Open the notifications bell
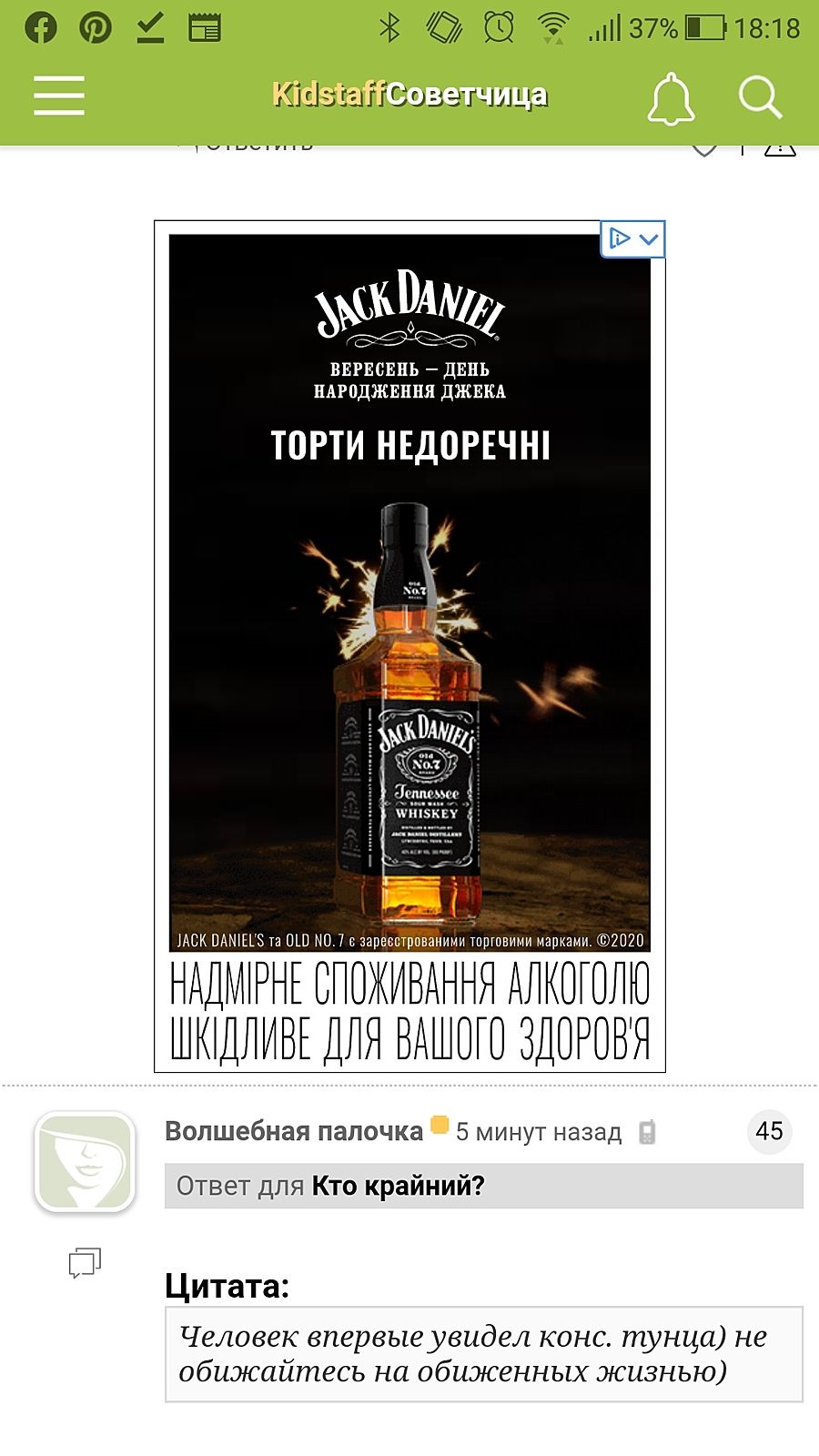 pyautogui.click(x=671, y=97)
